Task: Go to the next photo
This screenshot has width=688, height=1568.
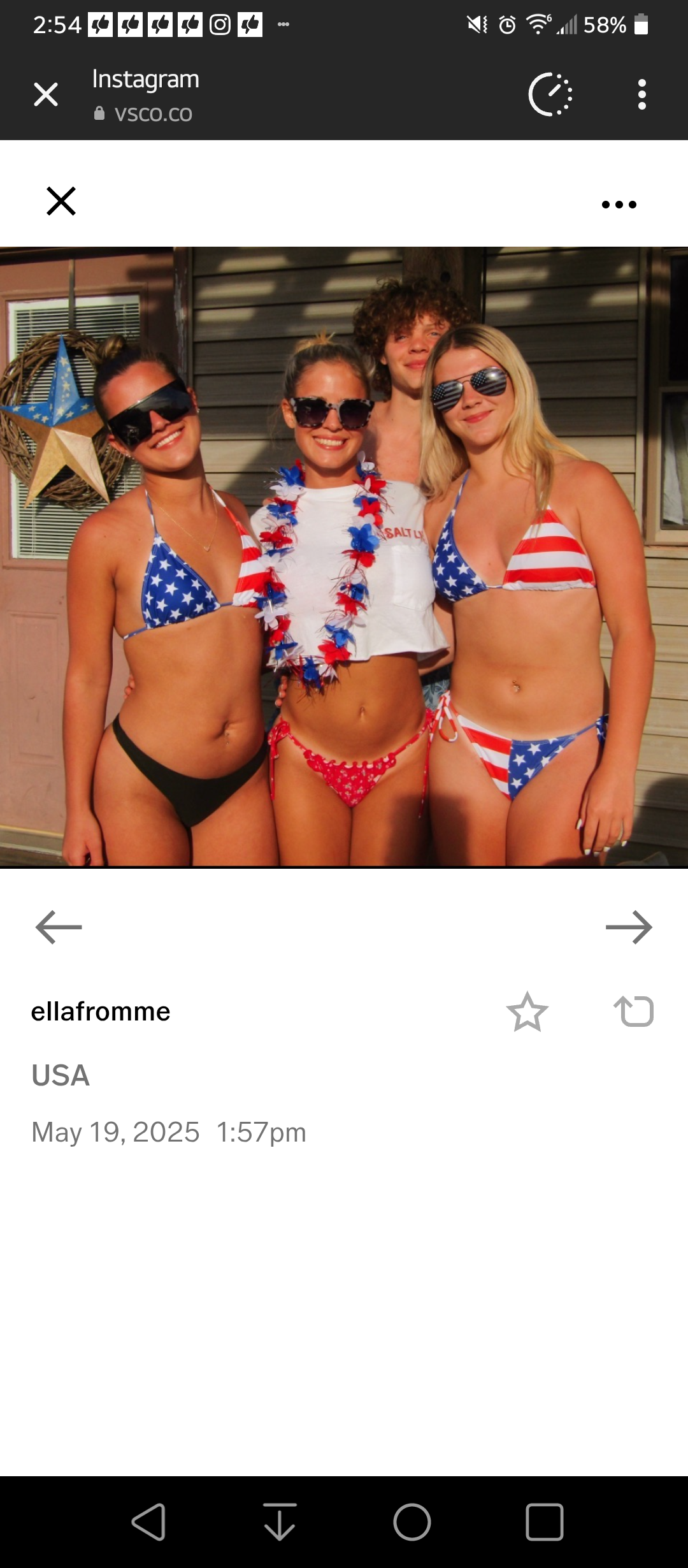Action: [x=629, y=927]
